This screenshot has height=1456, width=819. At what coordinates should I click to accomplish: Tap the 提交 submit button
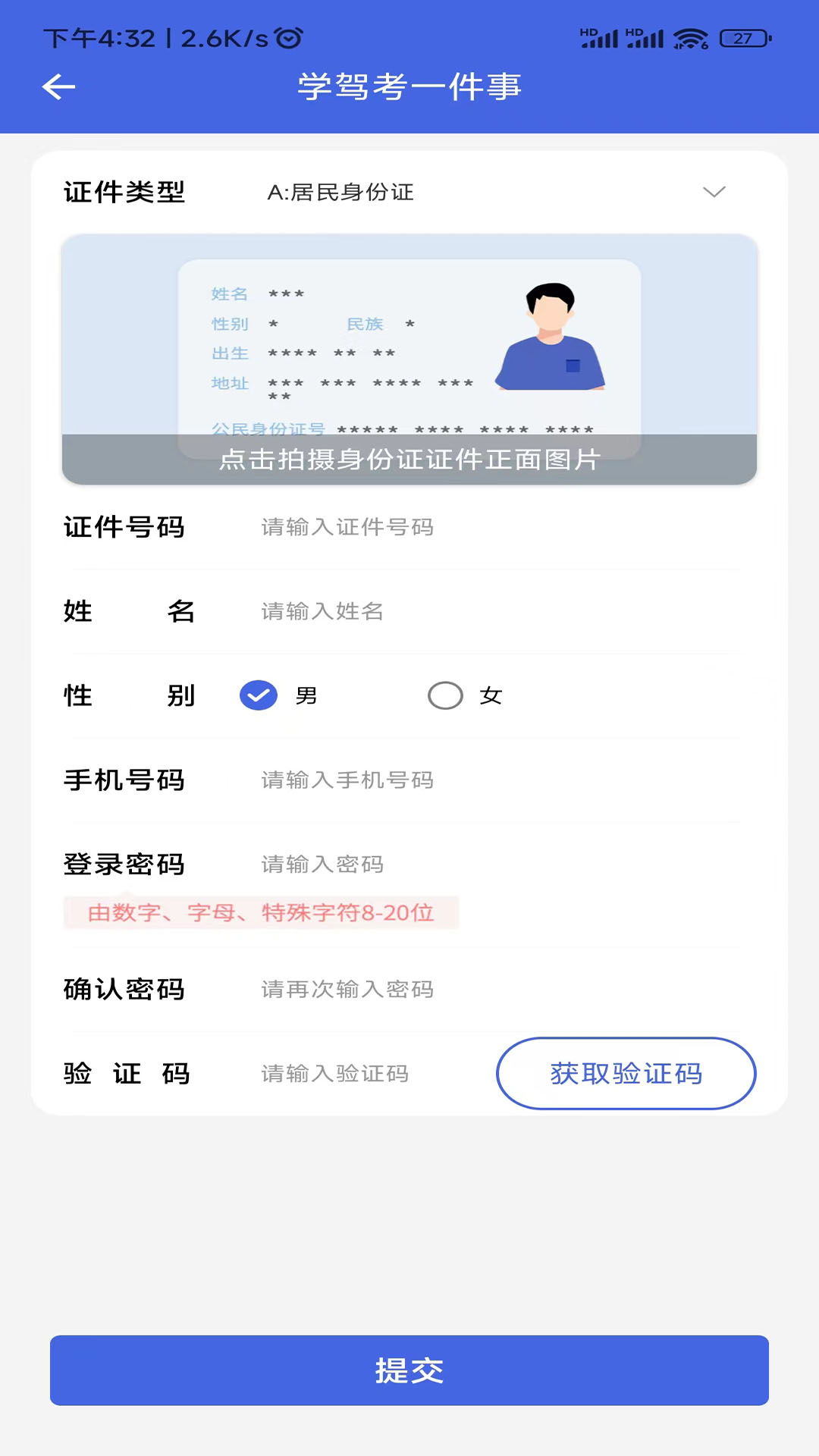pyautogui.click(x=409, y=1370)
